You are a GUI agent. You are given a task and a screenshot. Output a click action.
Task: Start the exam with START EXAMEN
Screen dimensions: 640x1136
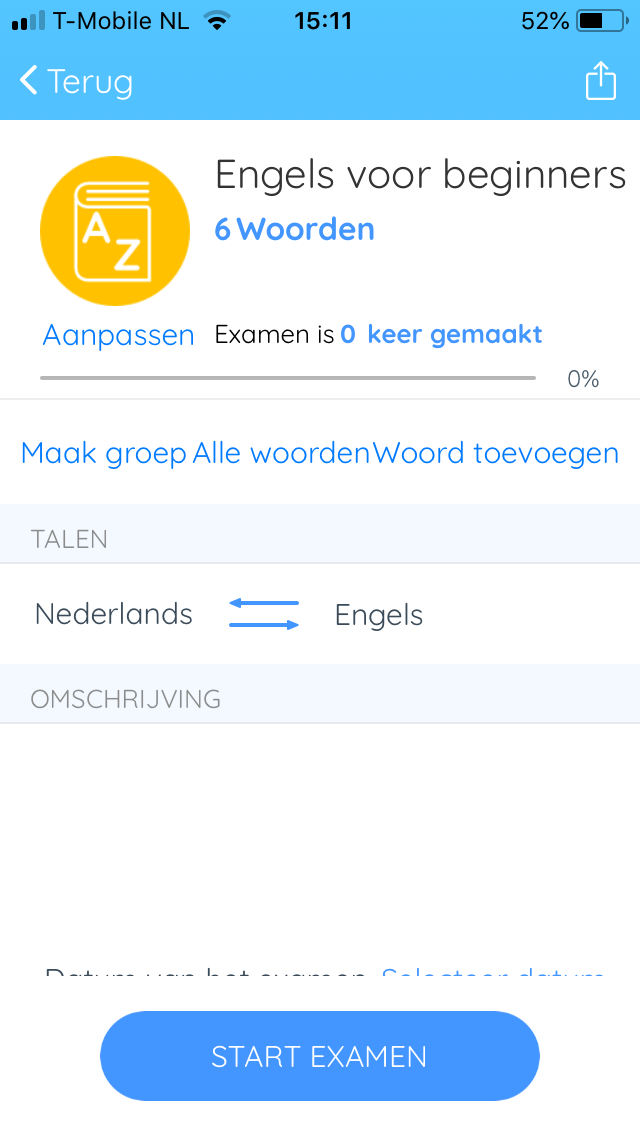tap(320, 1056)
